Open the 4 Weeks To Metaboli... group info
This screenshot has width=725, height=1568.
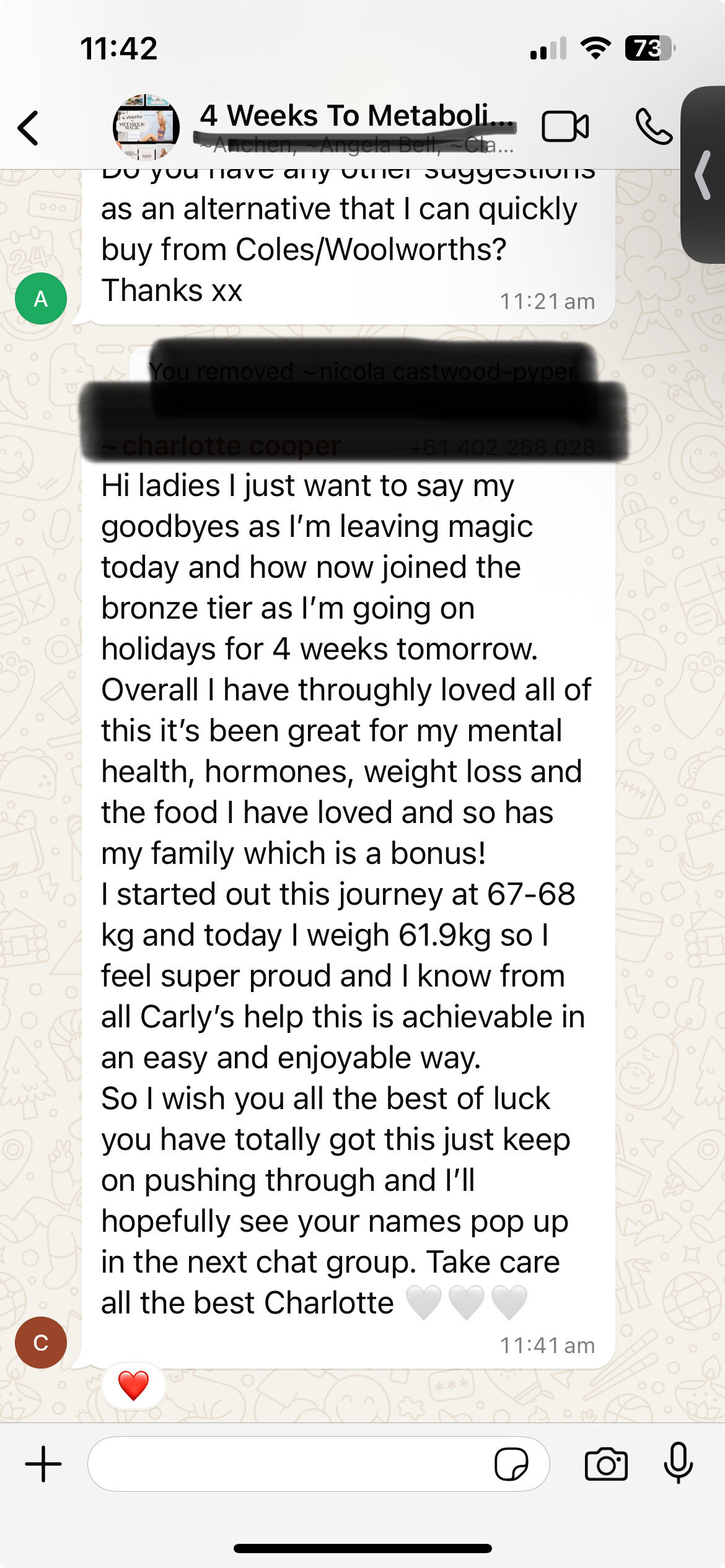(356, 116)
